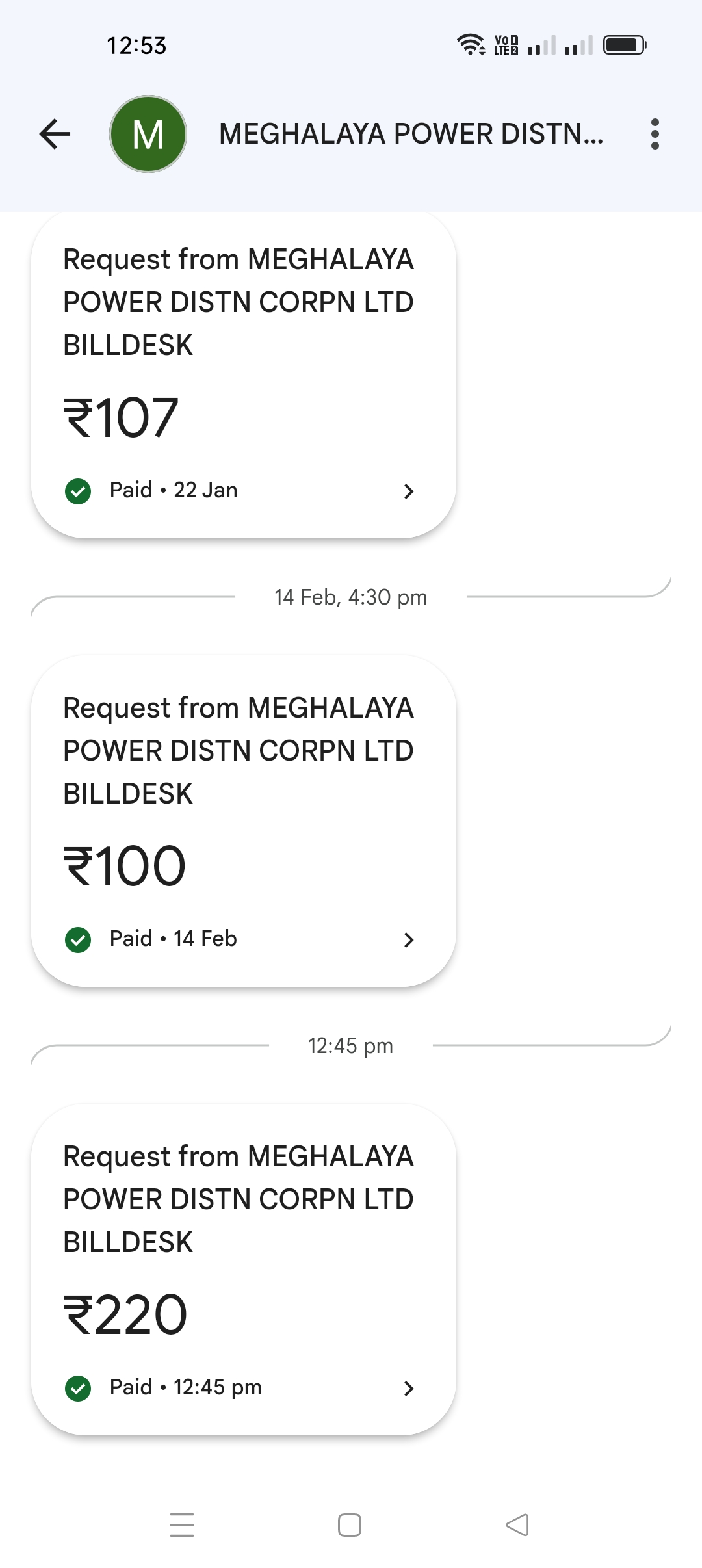The width and height of the screenshot is (702, 1568).
Task: Open the green M profile avatar
Action: point(148,134)
